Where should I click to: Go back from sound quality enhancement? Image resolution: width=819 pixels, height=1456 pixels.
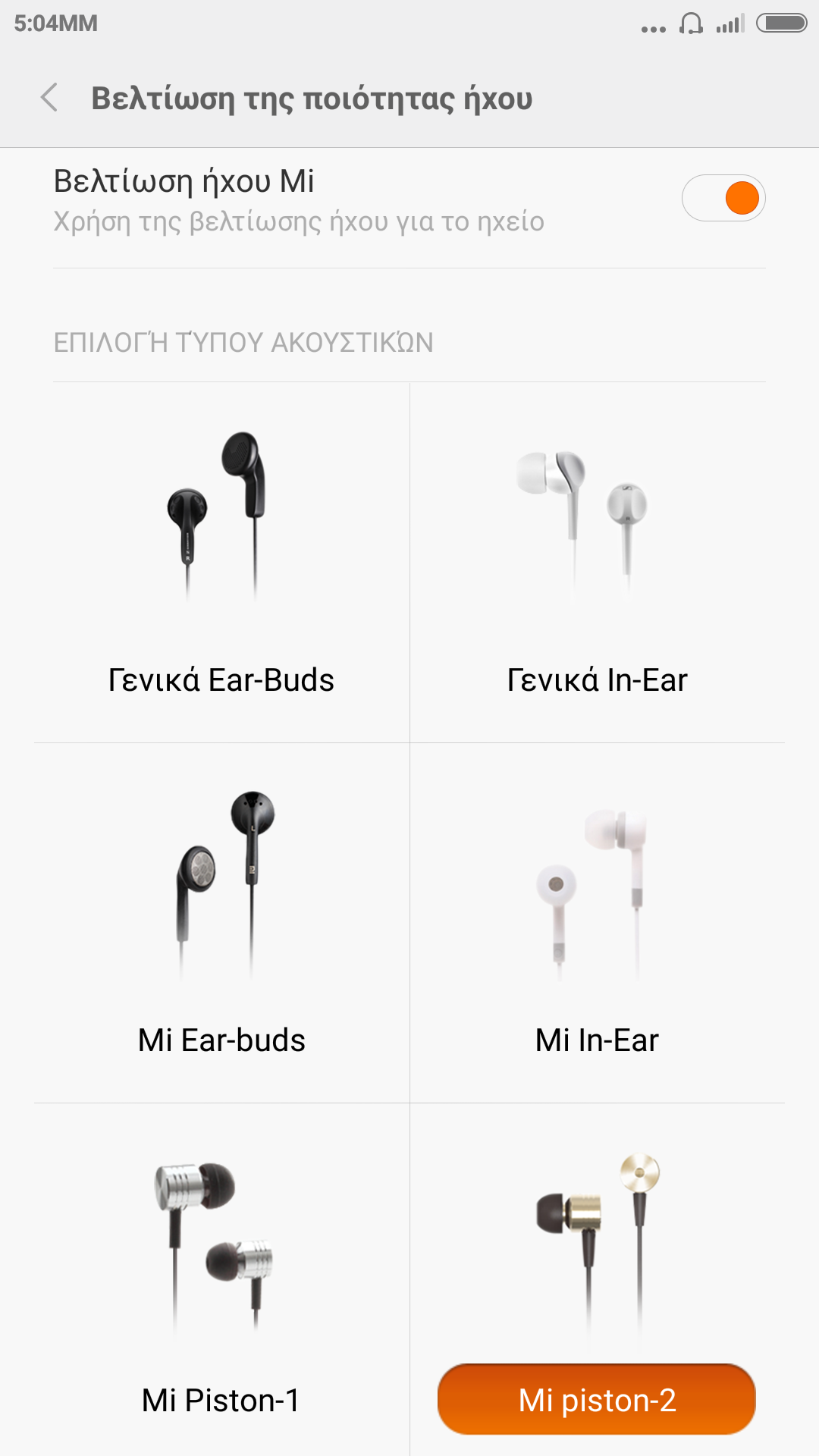coord(50,98)
